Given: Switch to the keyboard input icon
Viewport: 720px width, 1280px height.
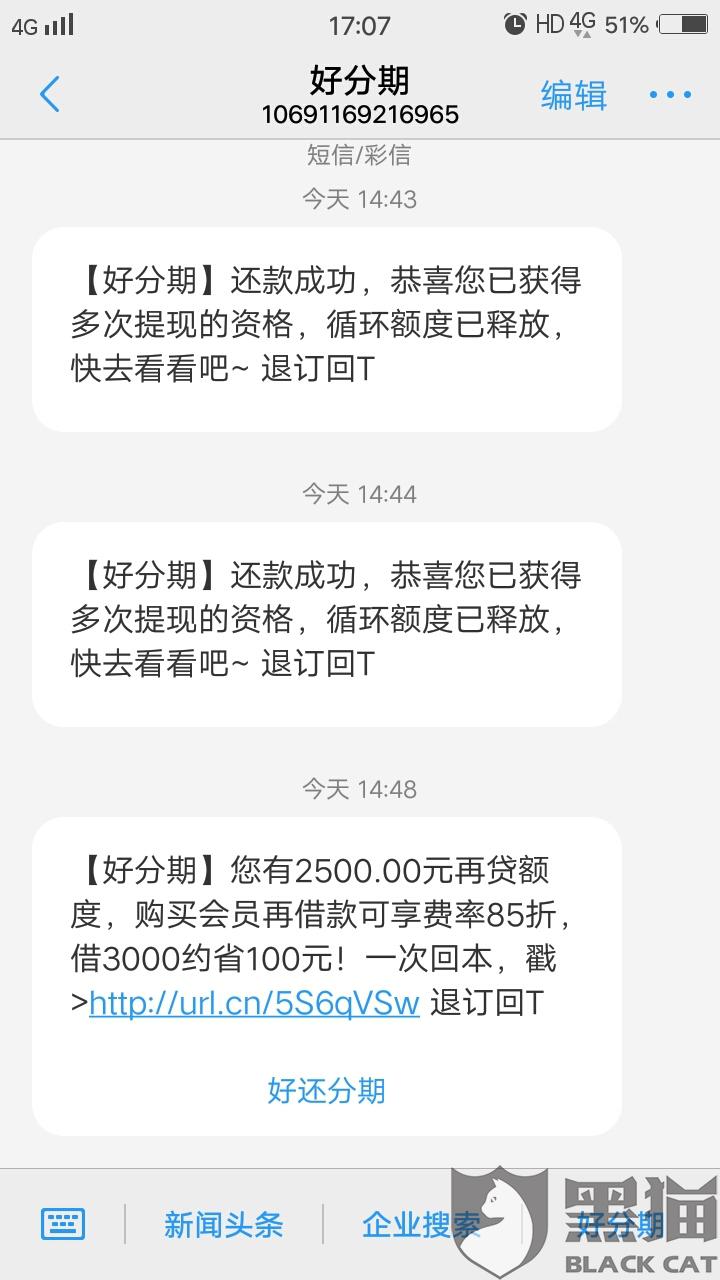Looking at the screenshot, I should 63,1224.
